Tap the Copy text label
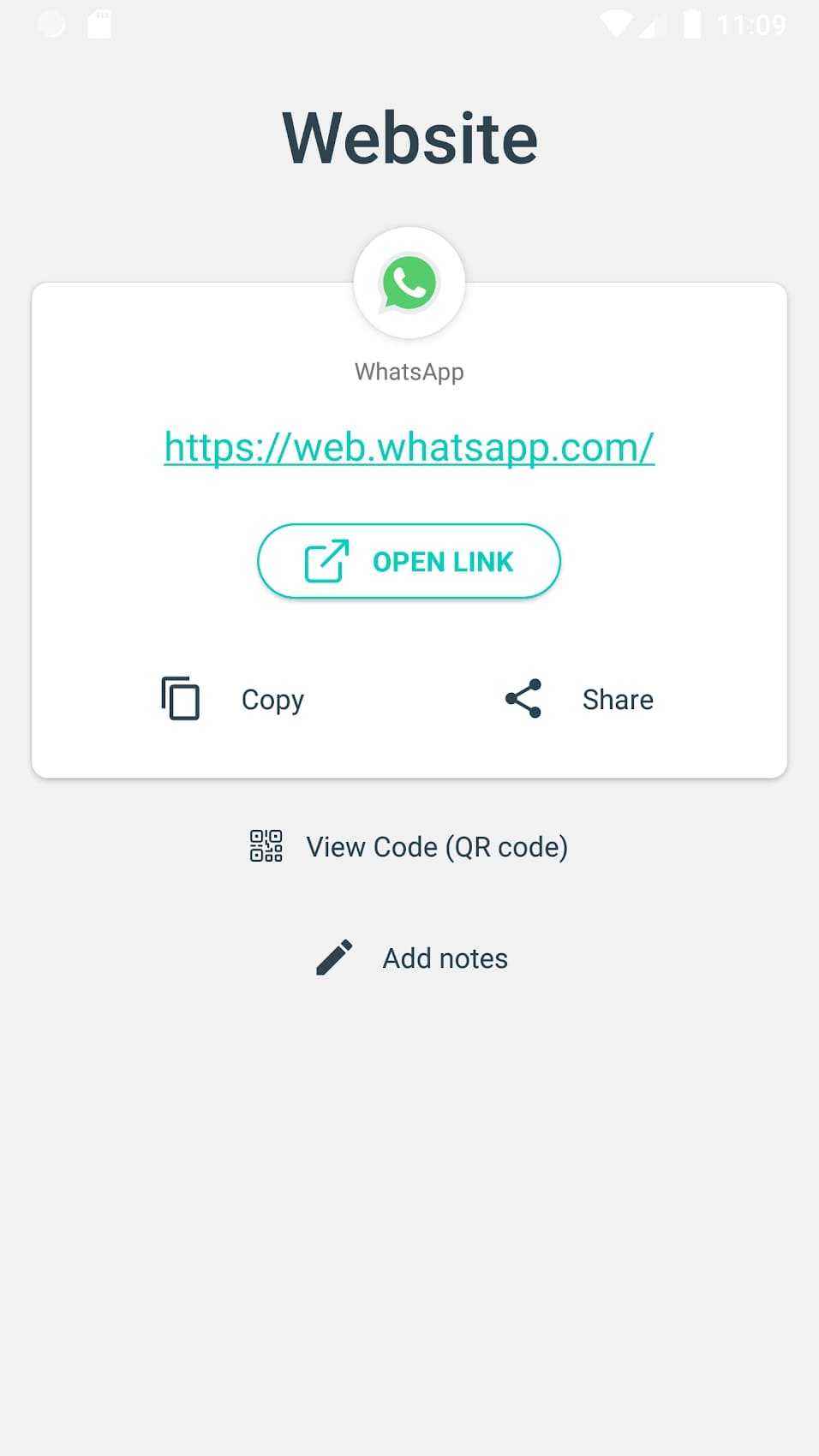Viewport: 819px width, 1456px height. pyautogui.click(x=272, y=699)
